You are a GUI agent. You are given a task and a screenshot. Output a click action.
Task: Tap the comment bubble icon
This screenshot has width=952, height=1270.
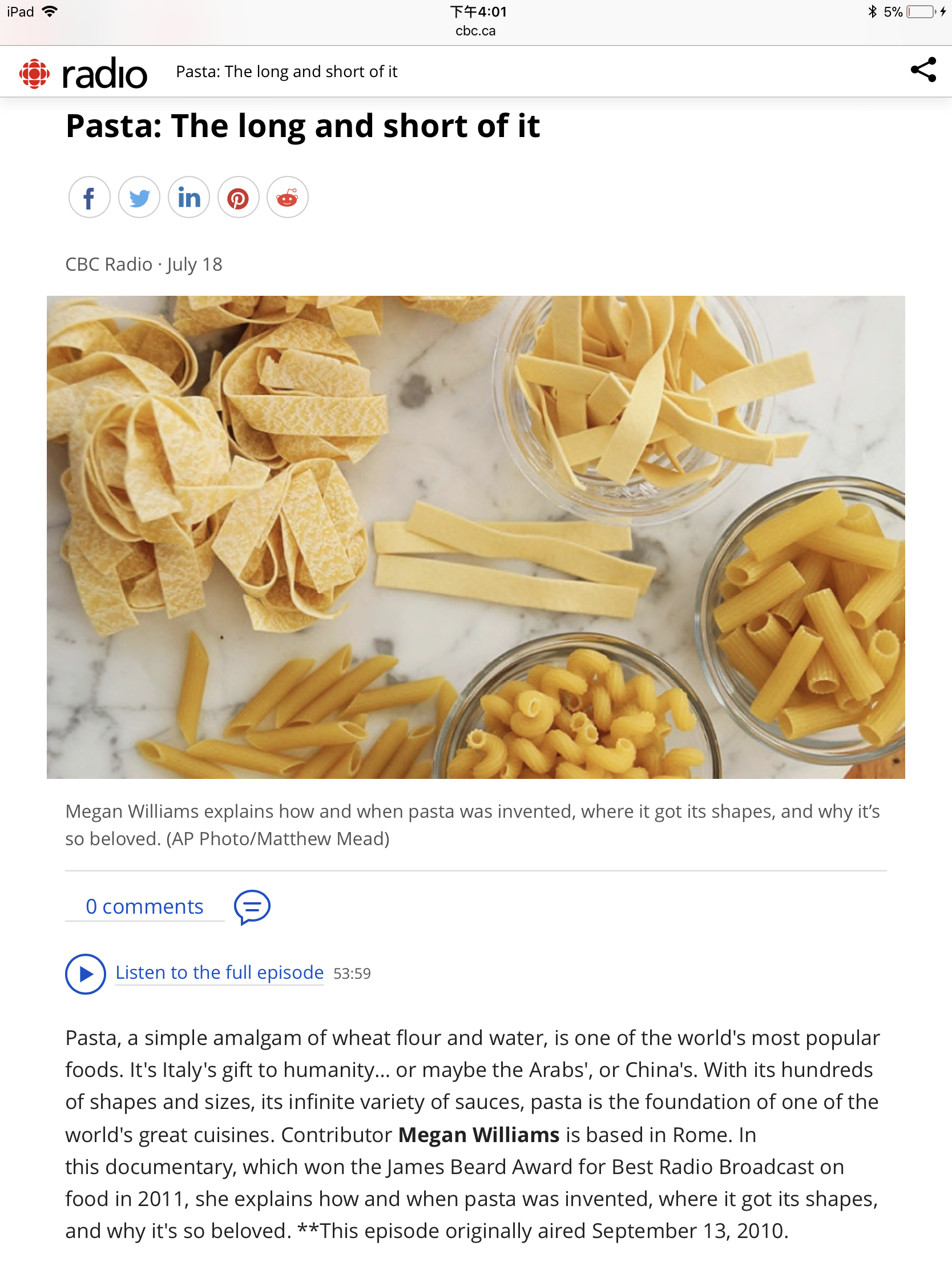click(252, 907)
